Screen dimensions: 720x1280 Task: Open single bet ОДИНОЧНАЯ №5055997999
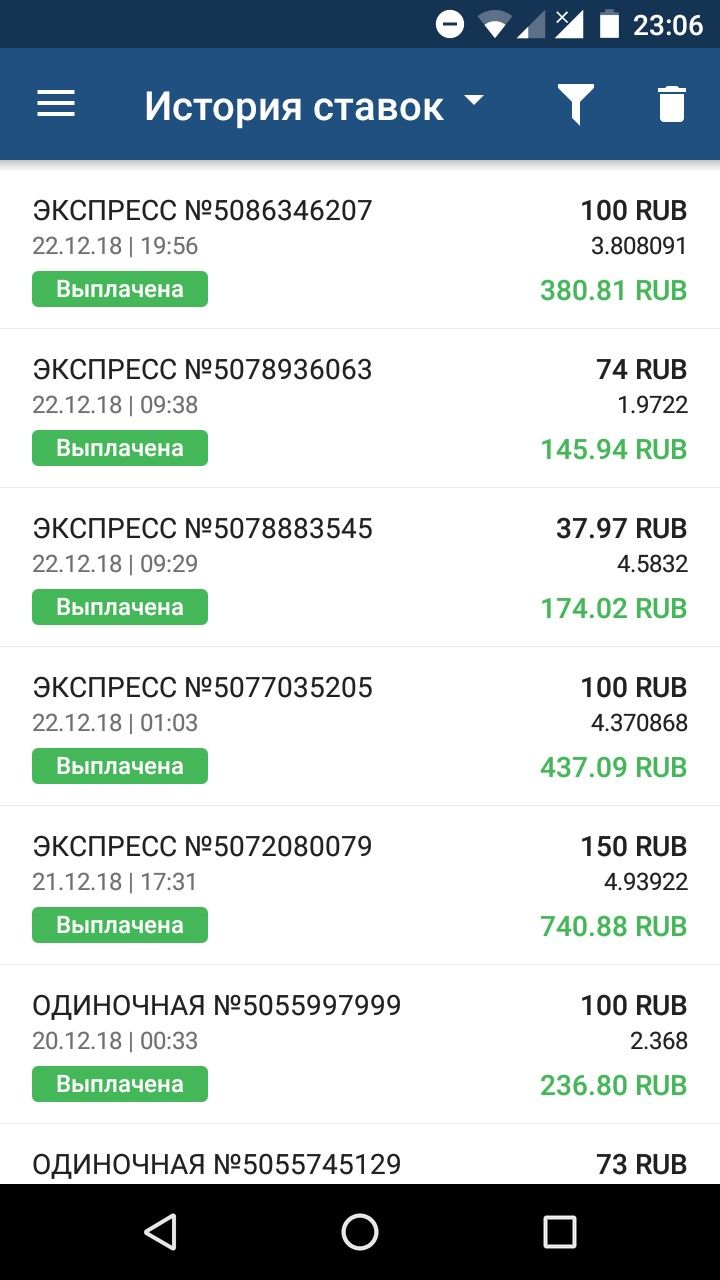[360, 1044]
